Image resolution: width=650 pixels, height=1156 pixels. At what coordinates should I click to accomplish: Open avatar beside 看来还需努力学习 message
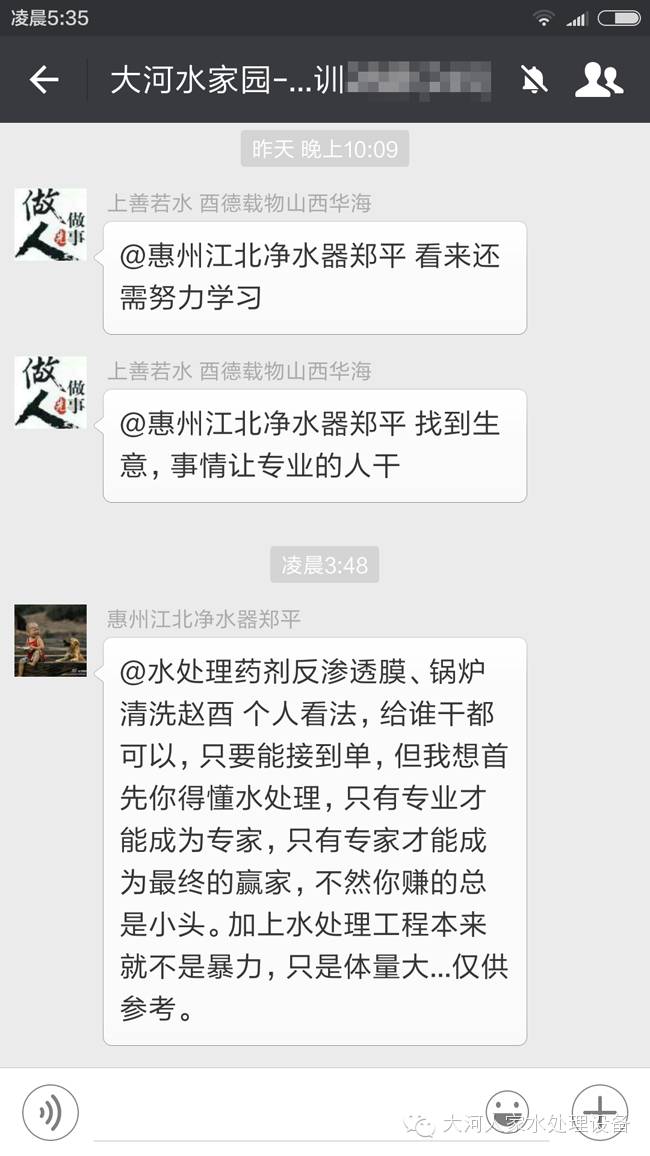coord(50,224)
